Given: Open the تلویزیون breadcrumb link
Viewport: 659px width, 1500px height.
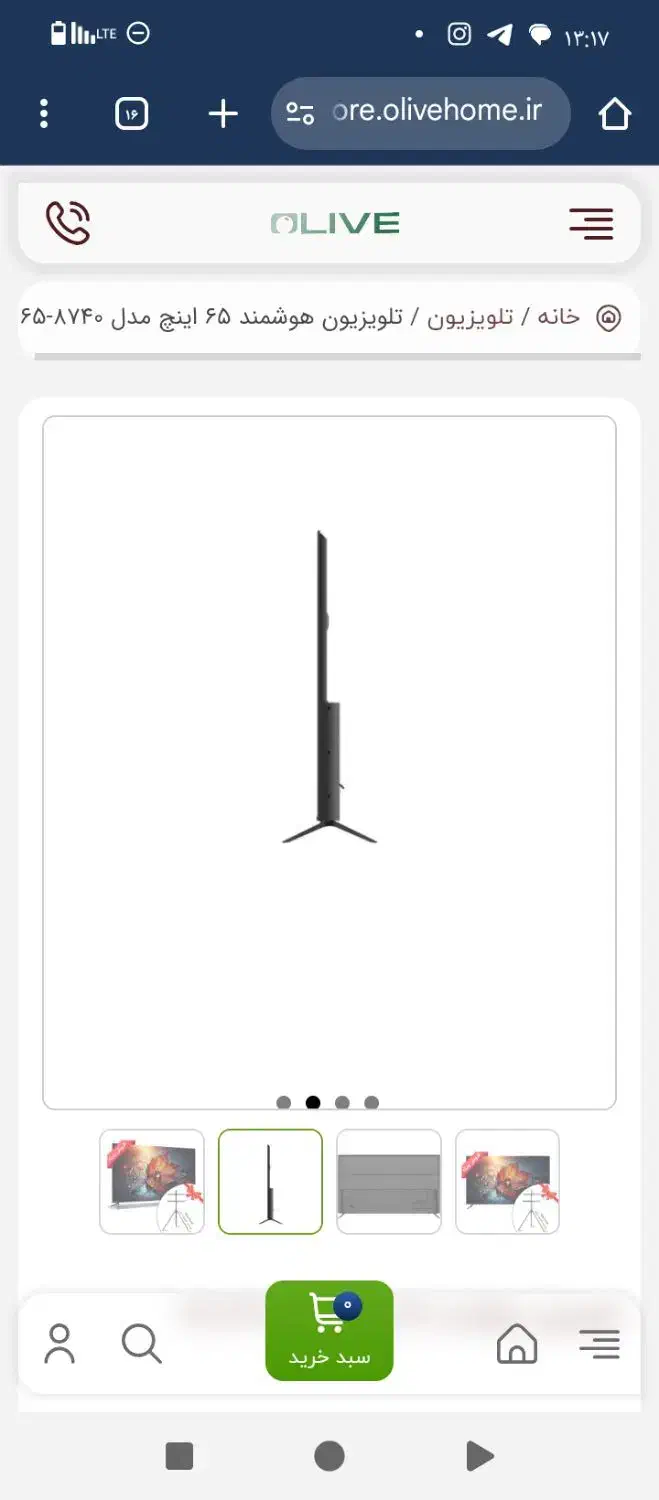Looking at the screenshot, I should coord(470,318).
